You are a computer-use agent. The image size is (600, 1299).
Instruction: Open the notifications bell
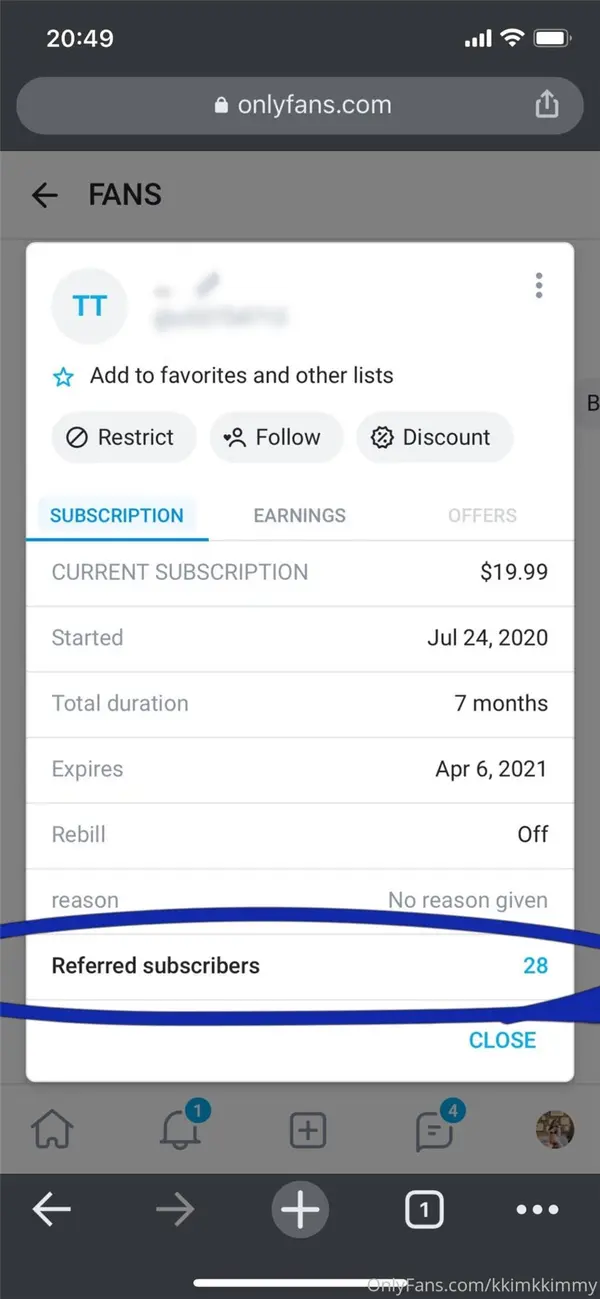tap(180, 1131)
